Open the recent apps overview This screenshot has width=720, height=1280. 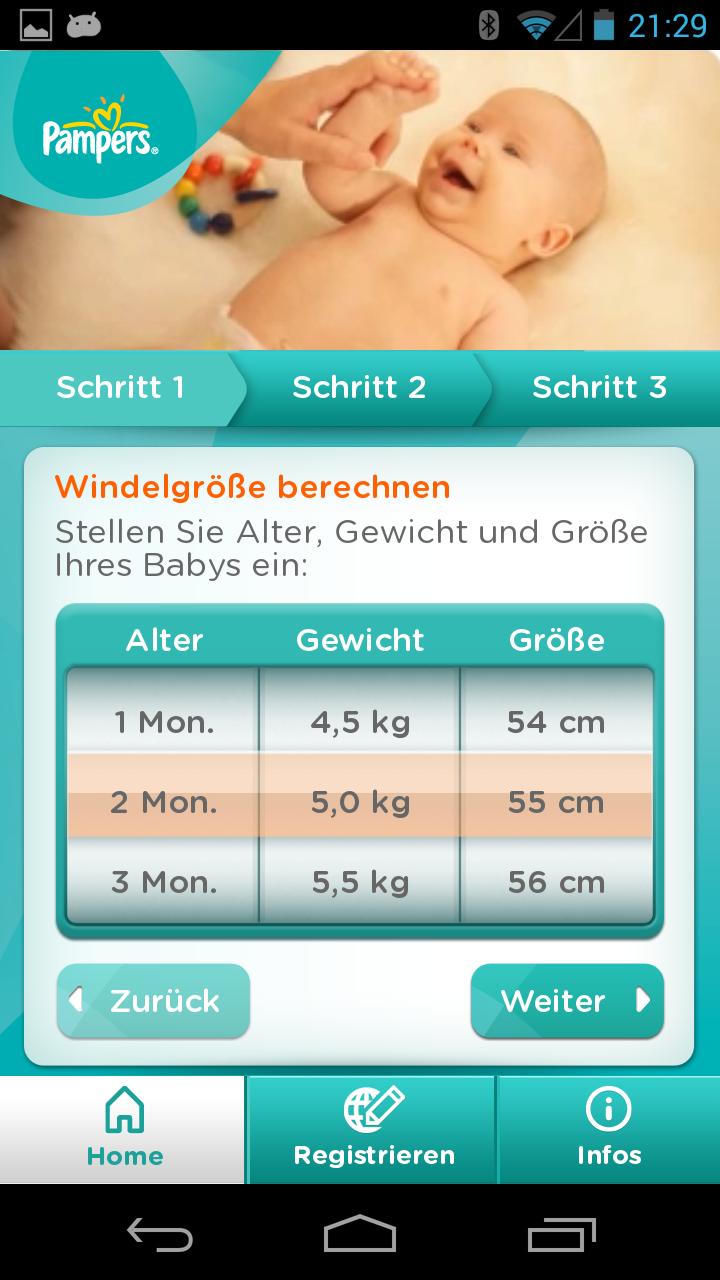[560, 1234]
